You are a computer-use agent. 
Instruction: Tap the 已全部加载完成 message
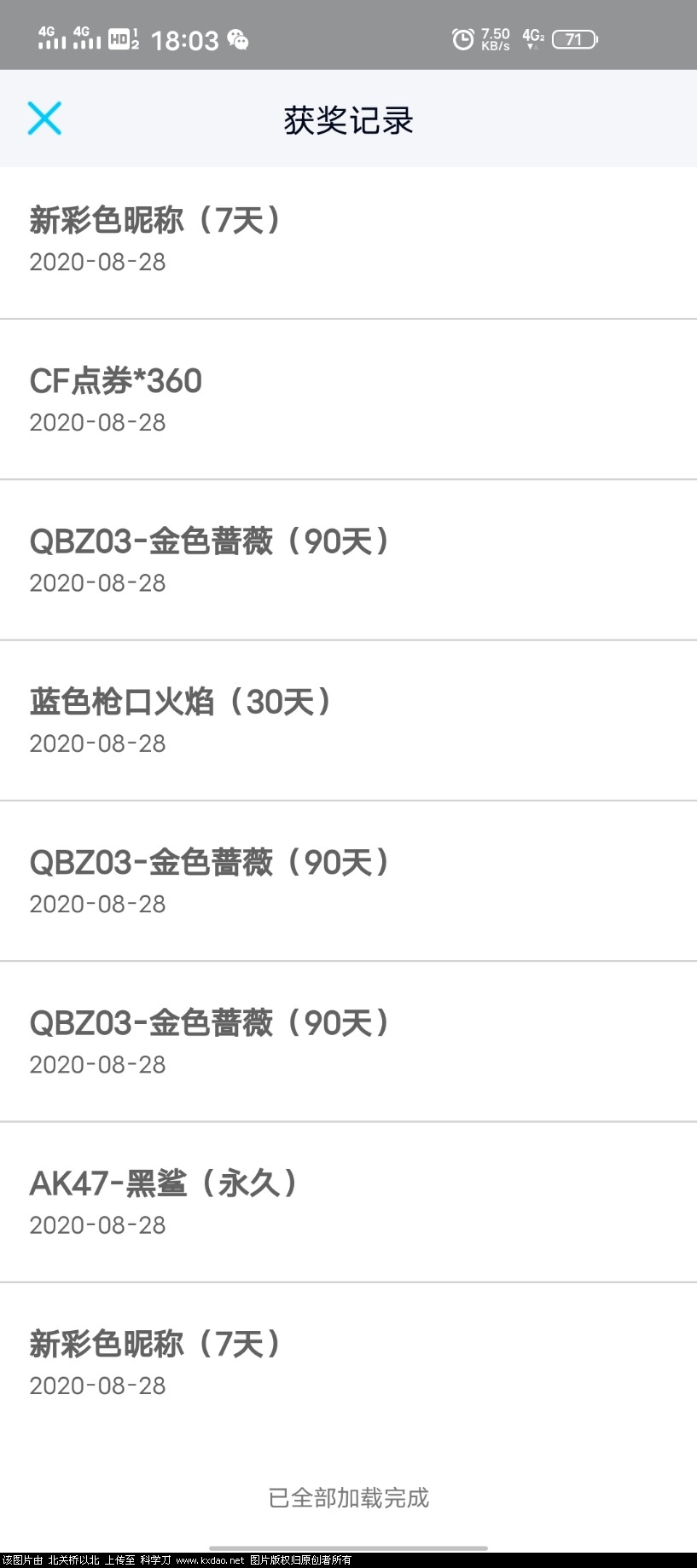coord(348,1498)
